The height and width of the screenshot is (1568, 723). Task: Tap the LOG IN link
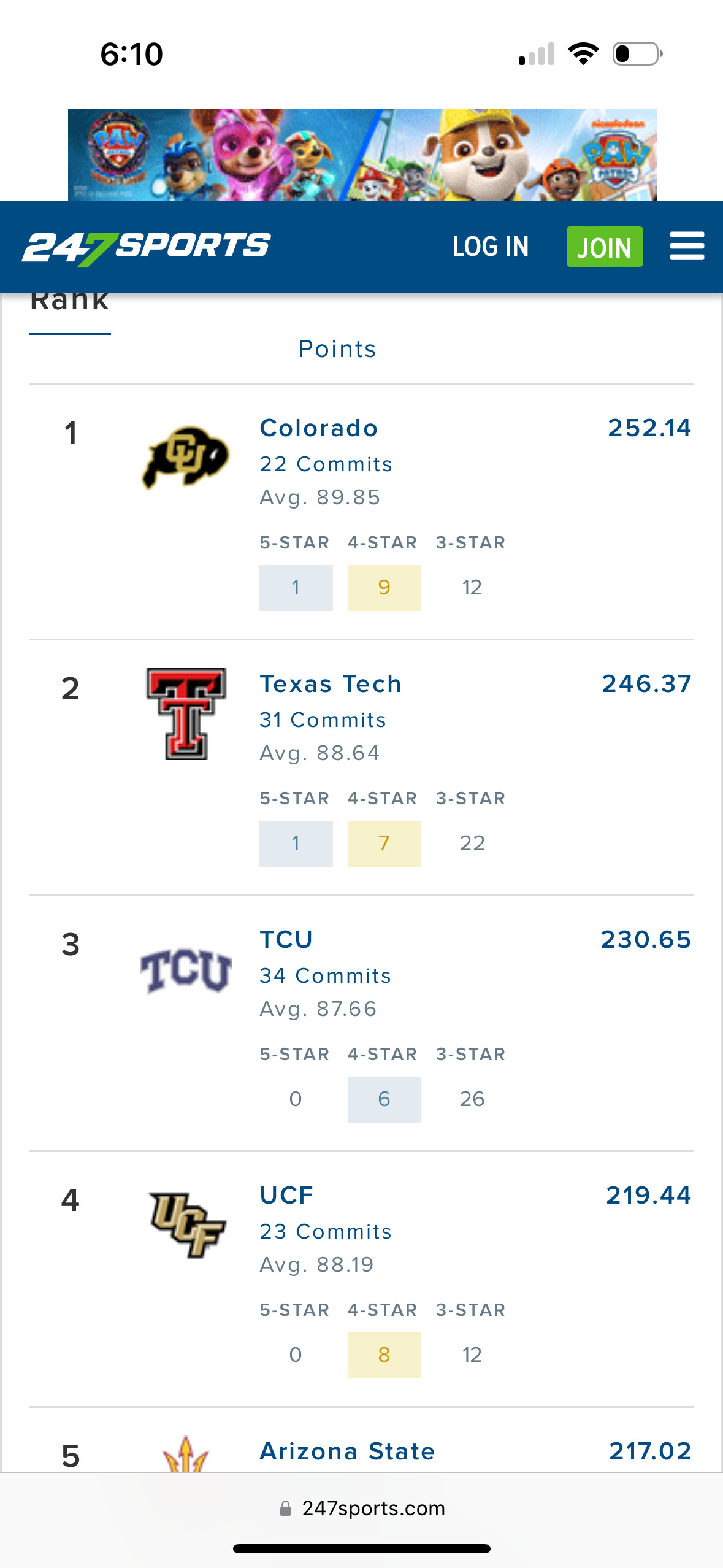point(491,247)
